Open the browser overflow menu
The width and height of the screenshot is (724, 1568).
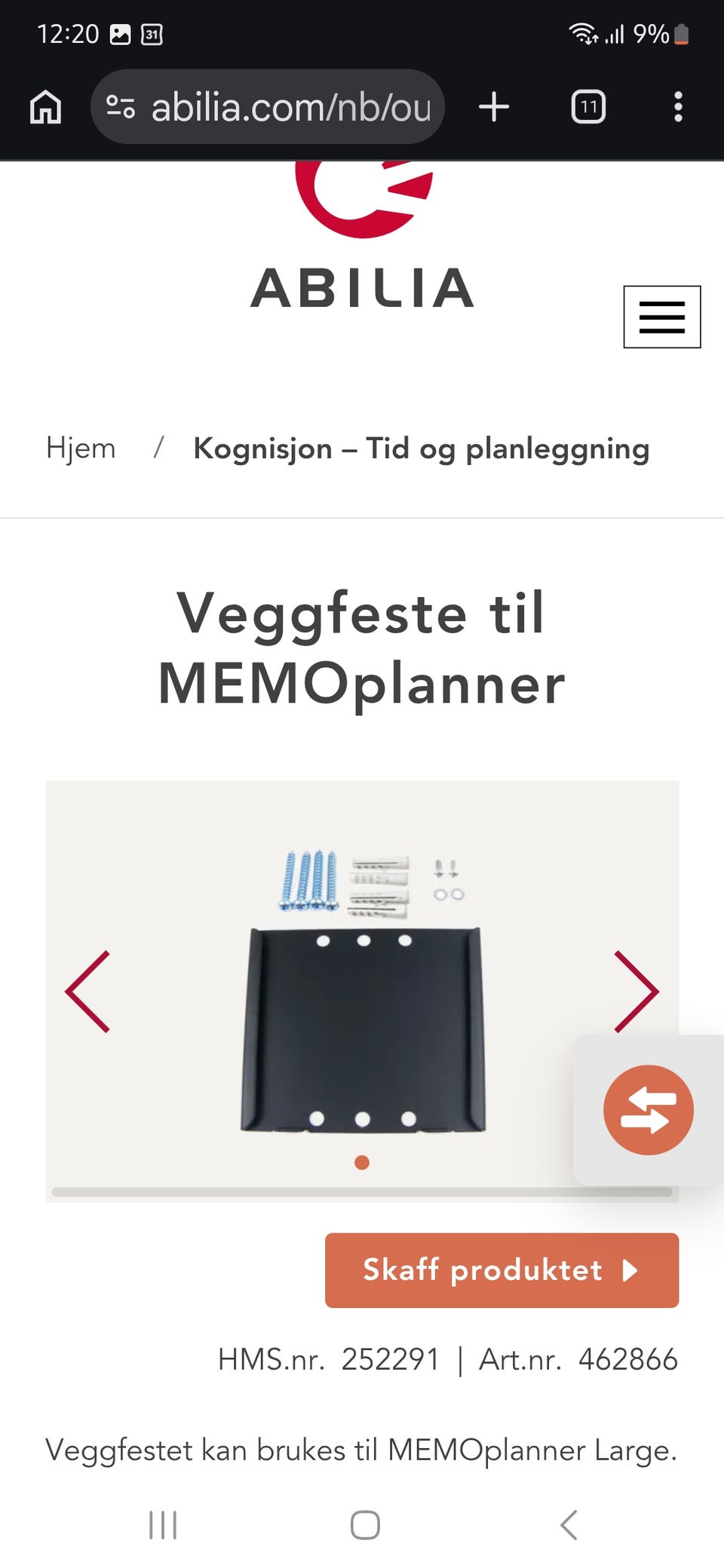coord(678,106)
